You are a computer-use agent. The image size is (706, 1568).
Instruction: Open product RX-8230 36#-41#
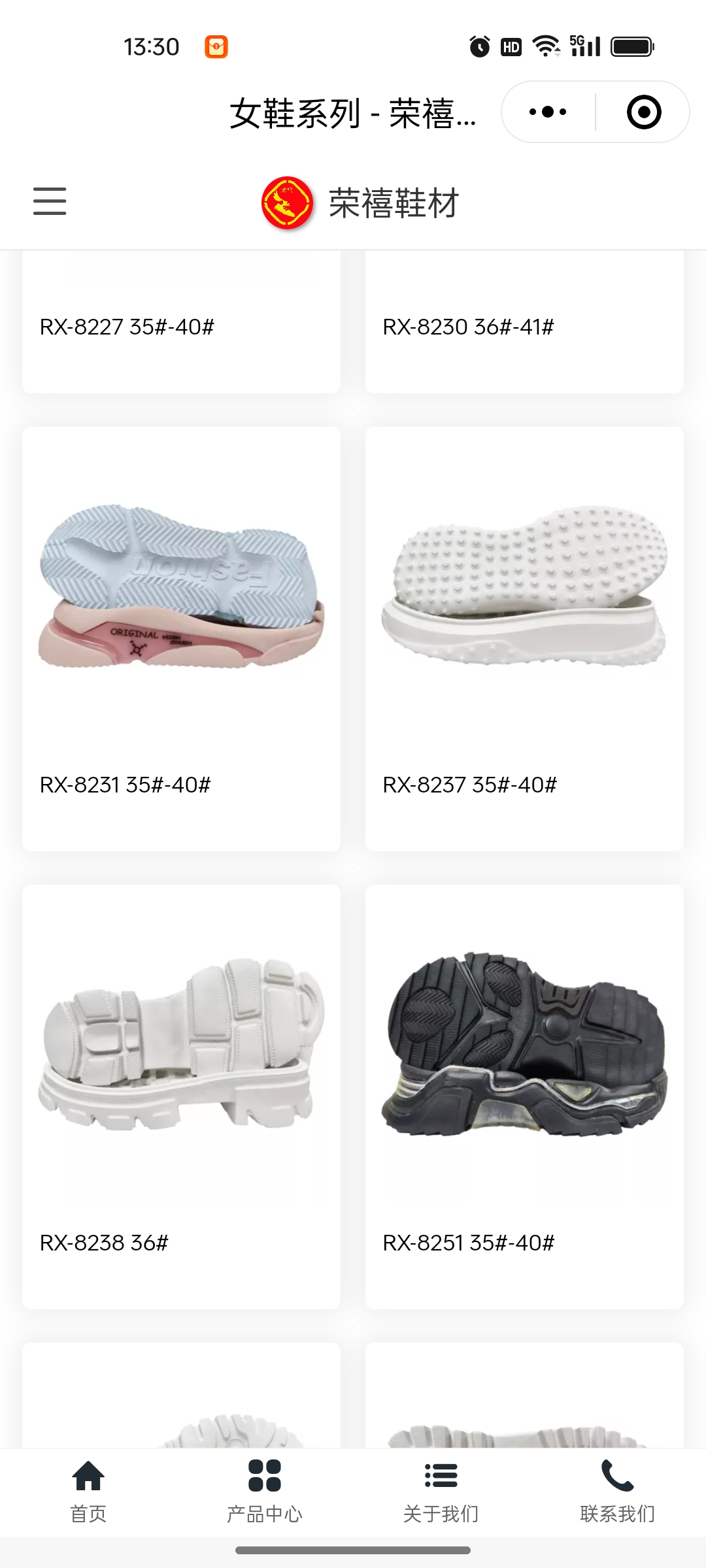524,325
